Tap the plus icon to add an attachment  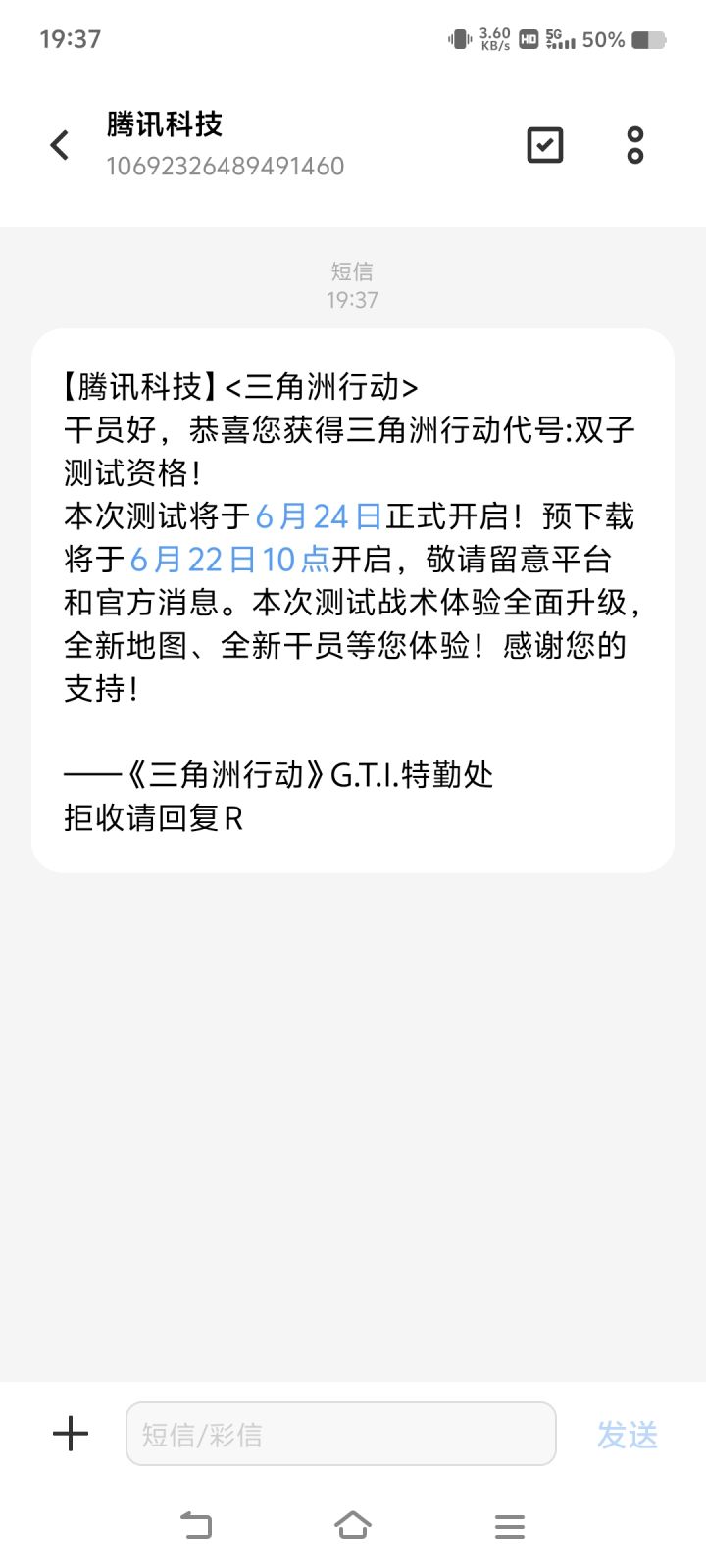click(69, 1433)
